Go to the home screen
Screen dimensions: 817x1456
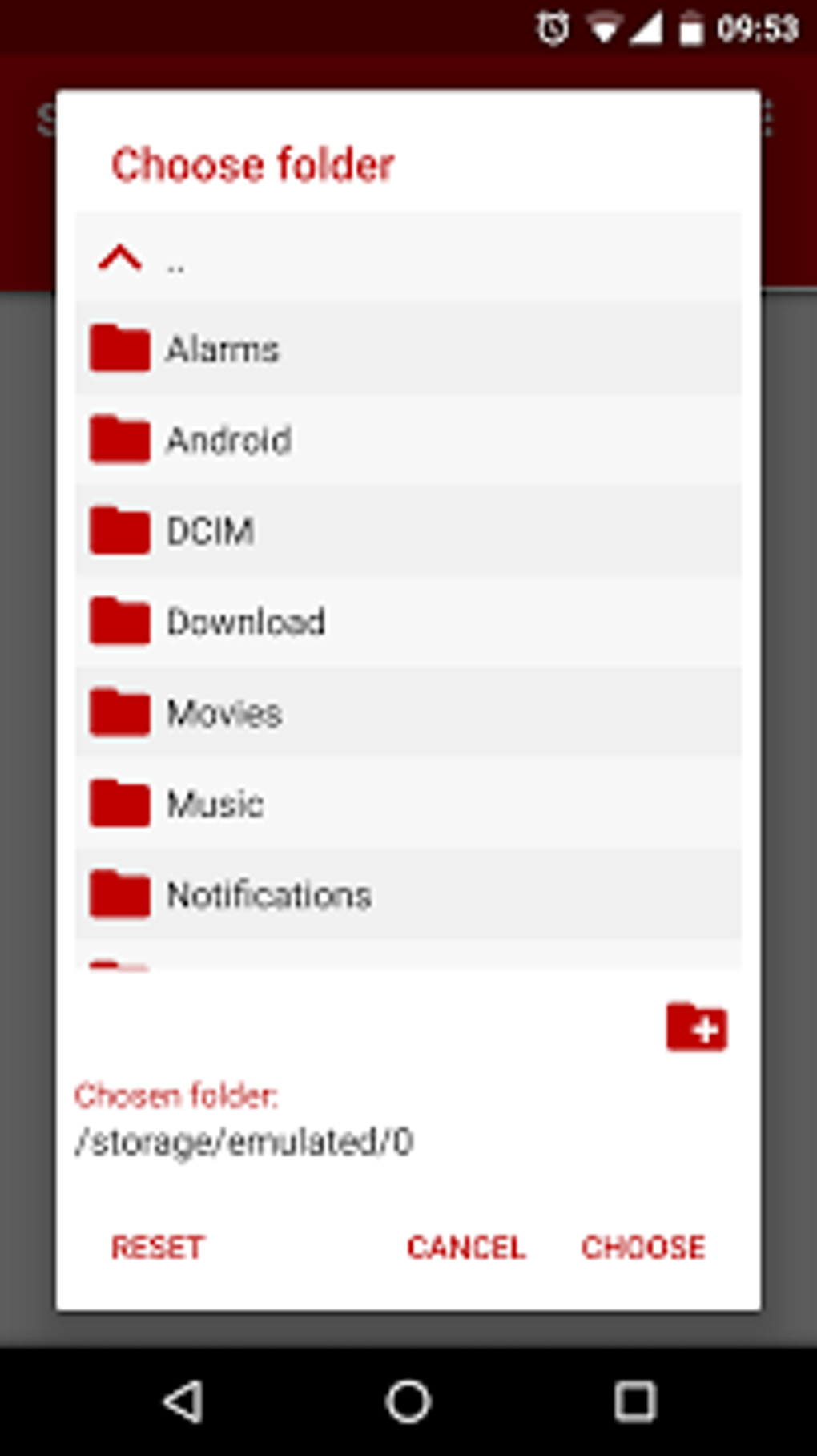click(x=408, y=1402)
